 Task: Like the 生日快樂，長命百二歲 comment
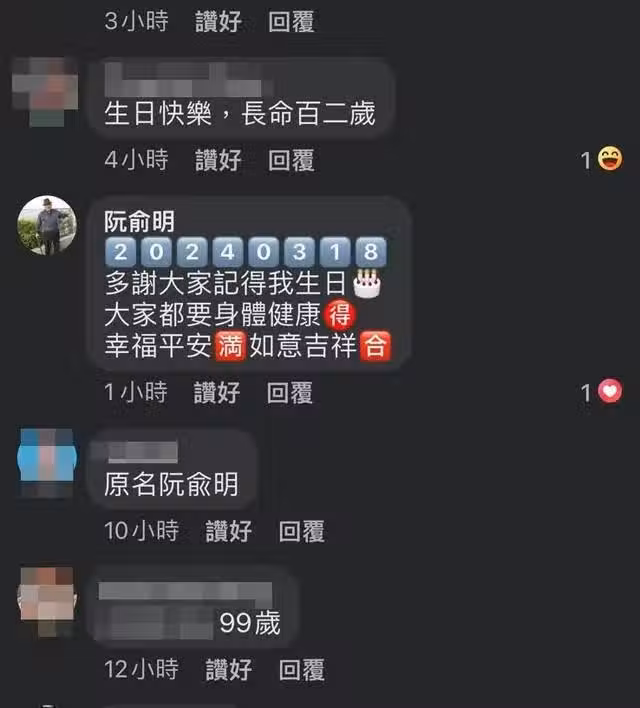click(218, 159)
